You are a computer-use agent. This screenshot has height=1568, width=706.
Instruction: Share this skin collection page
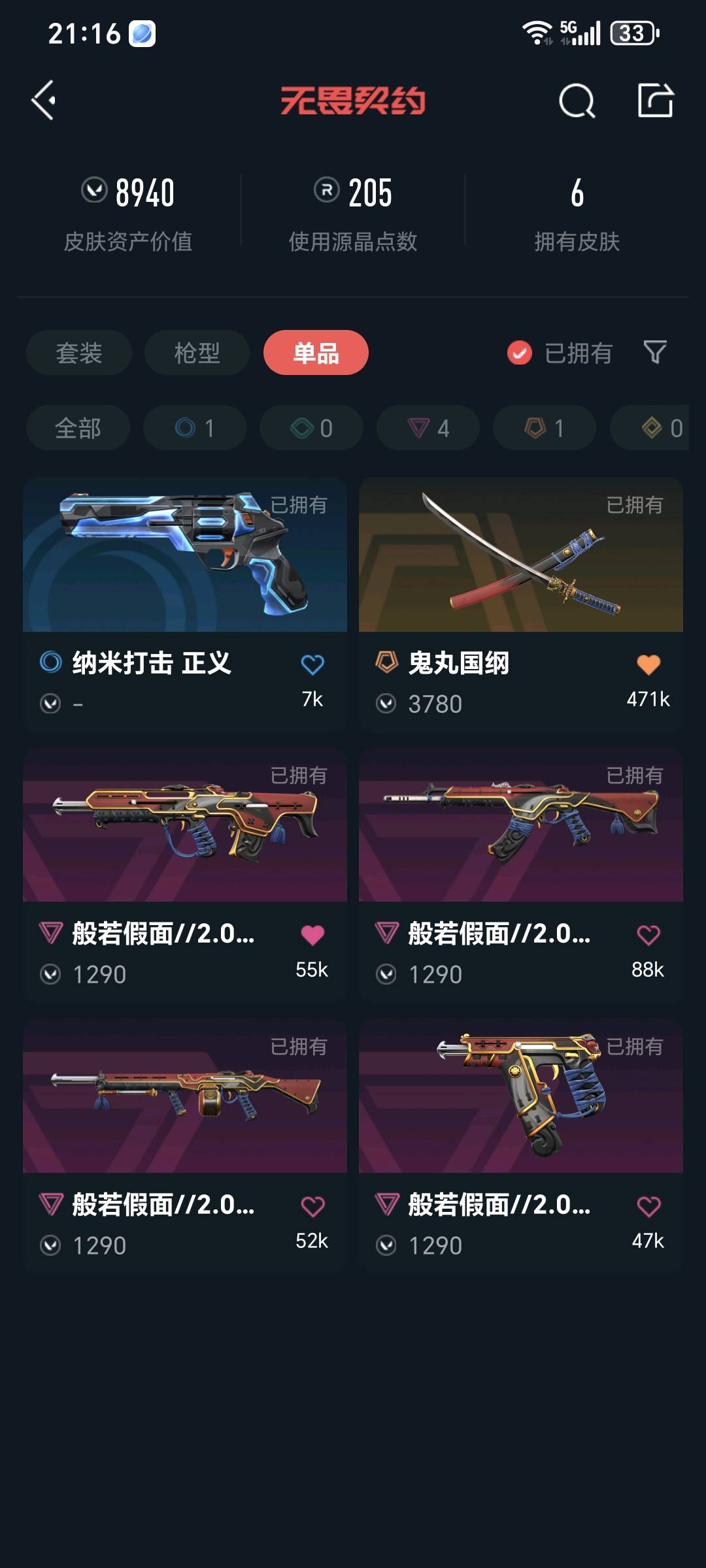click(655, 101)
